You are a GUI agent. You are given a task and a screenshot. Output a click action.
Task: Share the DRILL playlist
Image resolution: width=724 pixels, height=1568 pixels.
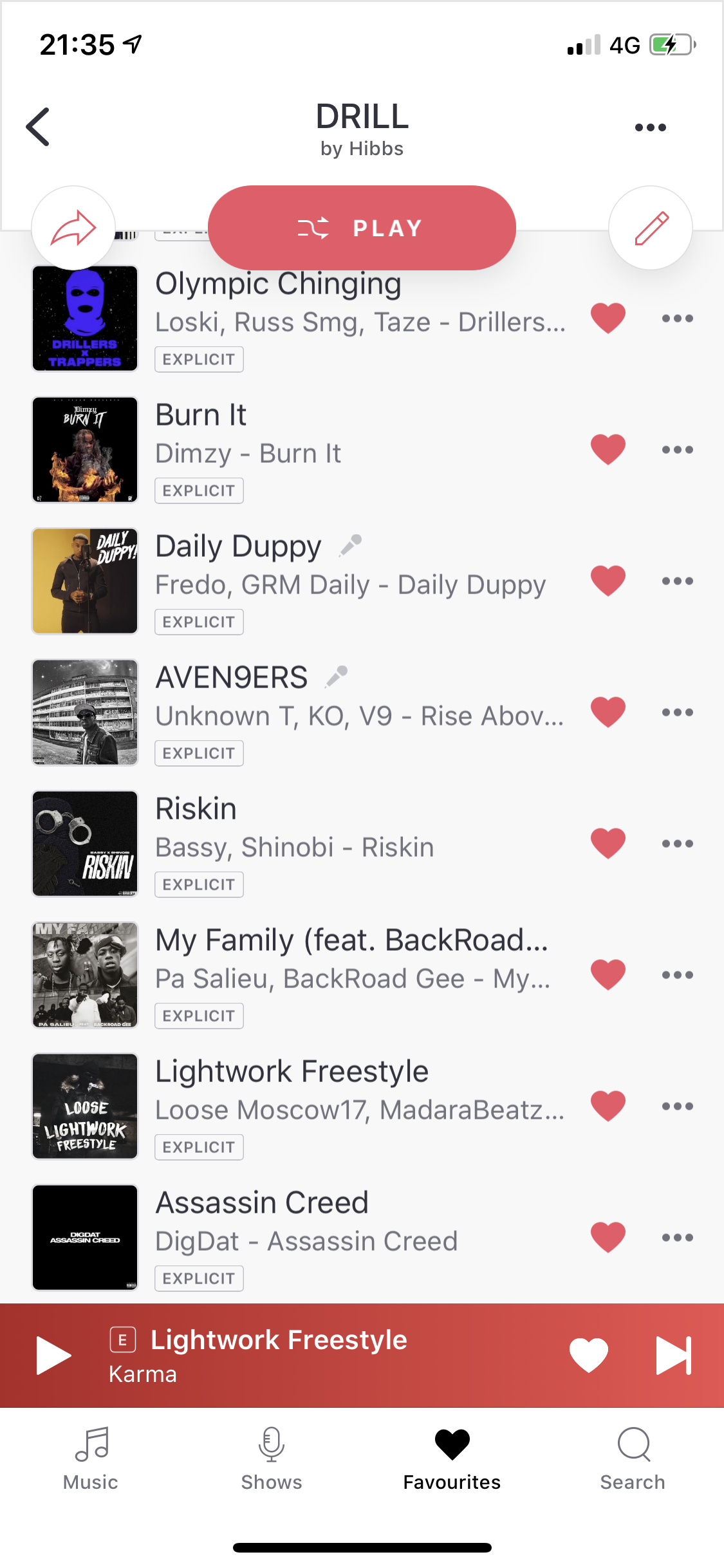click(x=73, y=228)
